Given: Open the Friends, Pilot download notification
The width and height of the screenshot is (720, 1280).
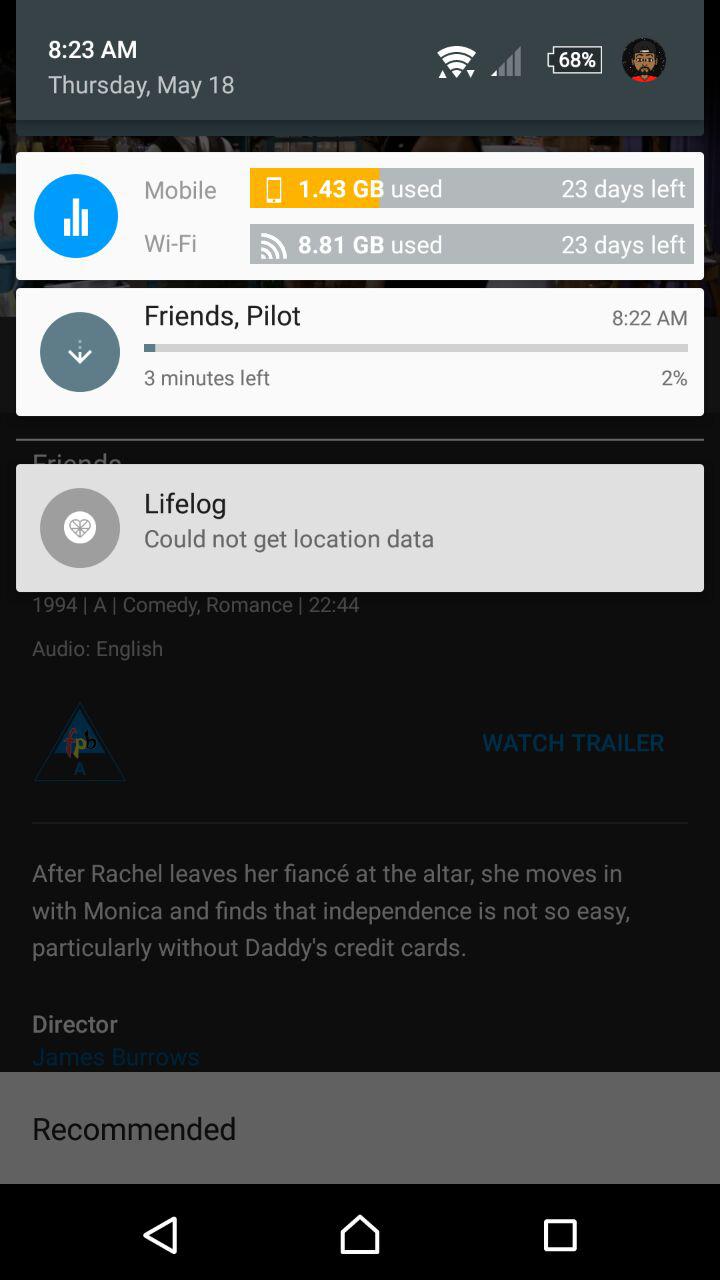Looking at the screenshot, I should (x=360, y=352).
